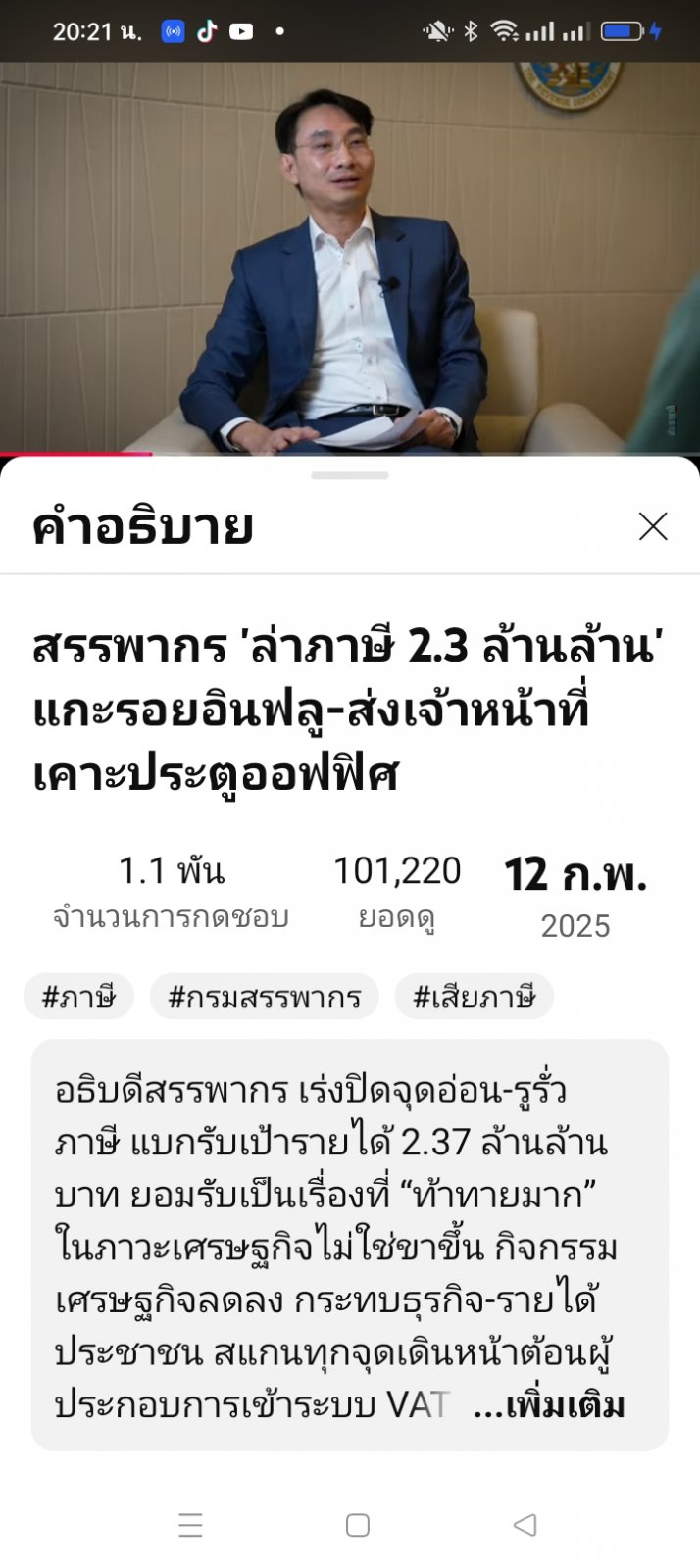Tap the sheet drag handle
Image resolution: width=700 pixels, height=1568 pixels.
tap(350, 475)
